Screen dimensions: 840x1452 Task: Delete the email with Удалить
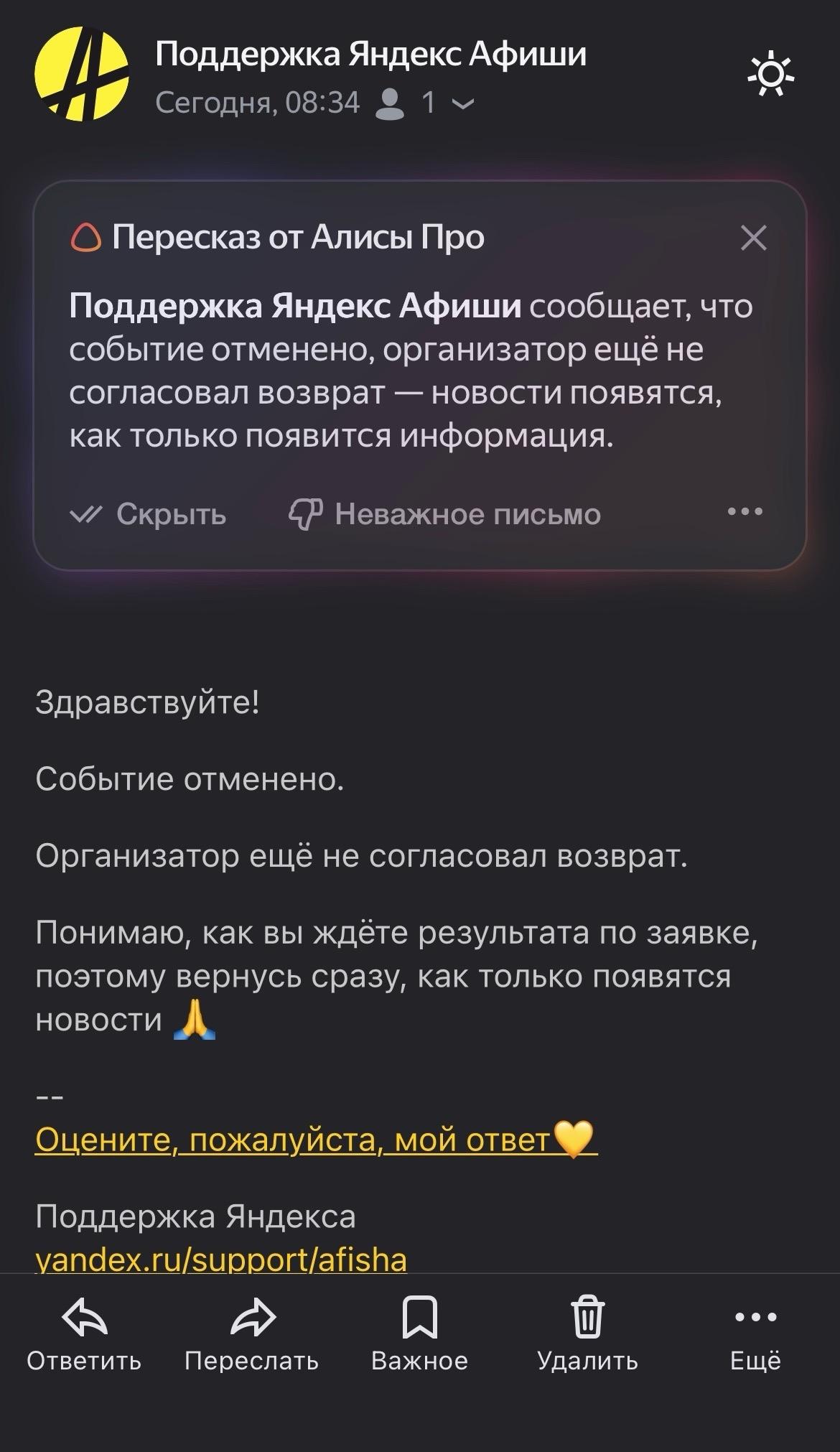(587, 1334)
